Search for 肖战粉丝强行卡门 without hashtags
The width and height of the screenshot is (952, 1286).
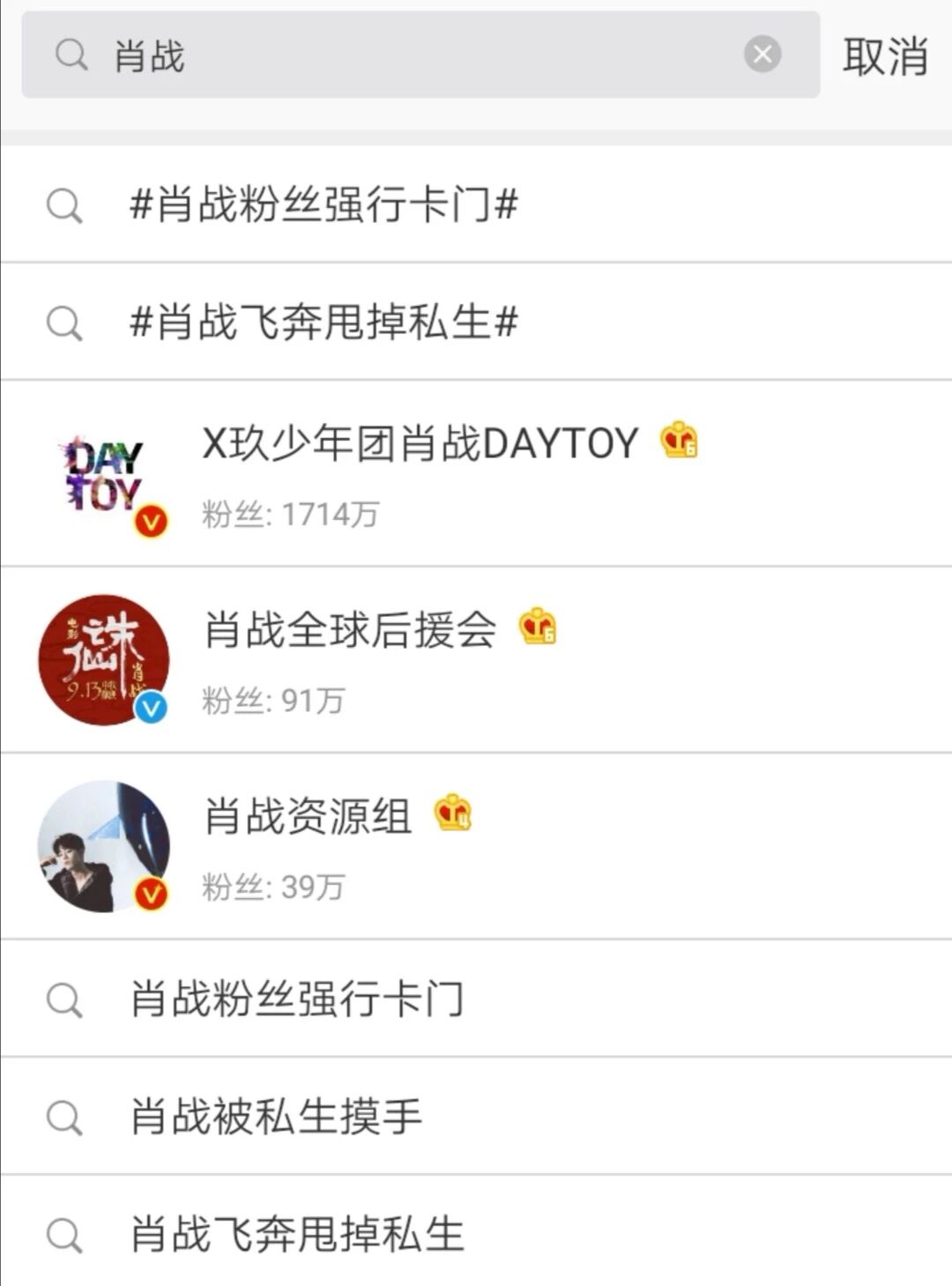click(297, 1000)
